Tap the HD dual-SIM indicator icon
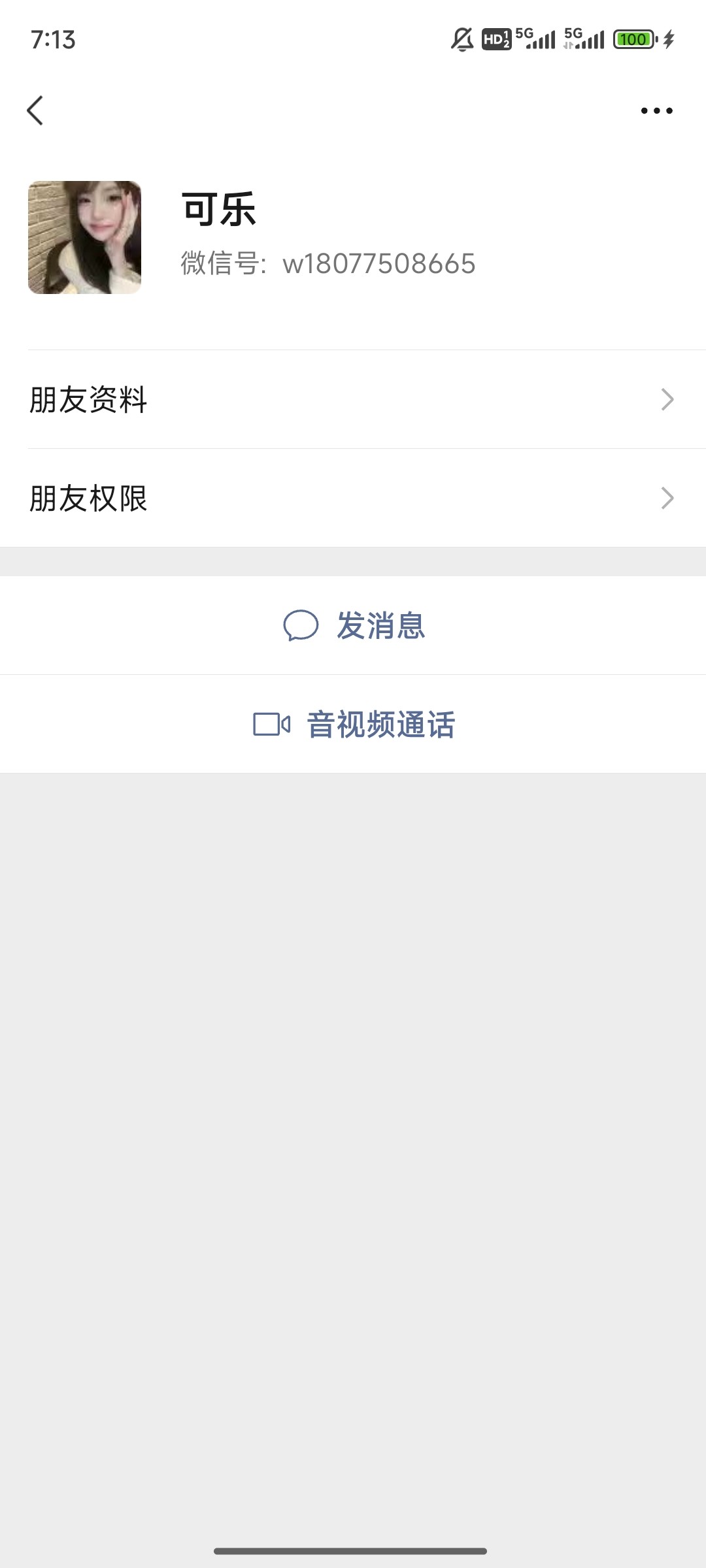Image resolution: width=706 pixels, height=1568 pixels. click(x=498, y=39)
